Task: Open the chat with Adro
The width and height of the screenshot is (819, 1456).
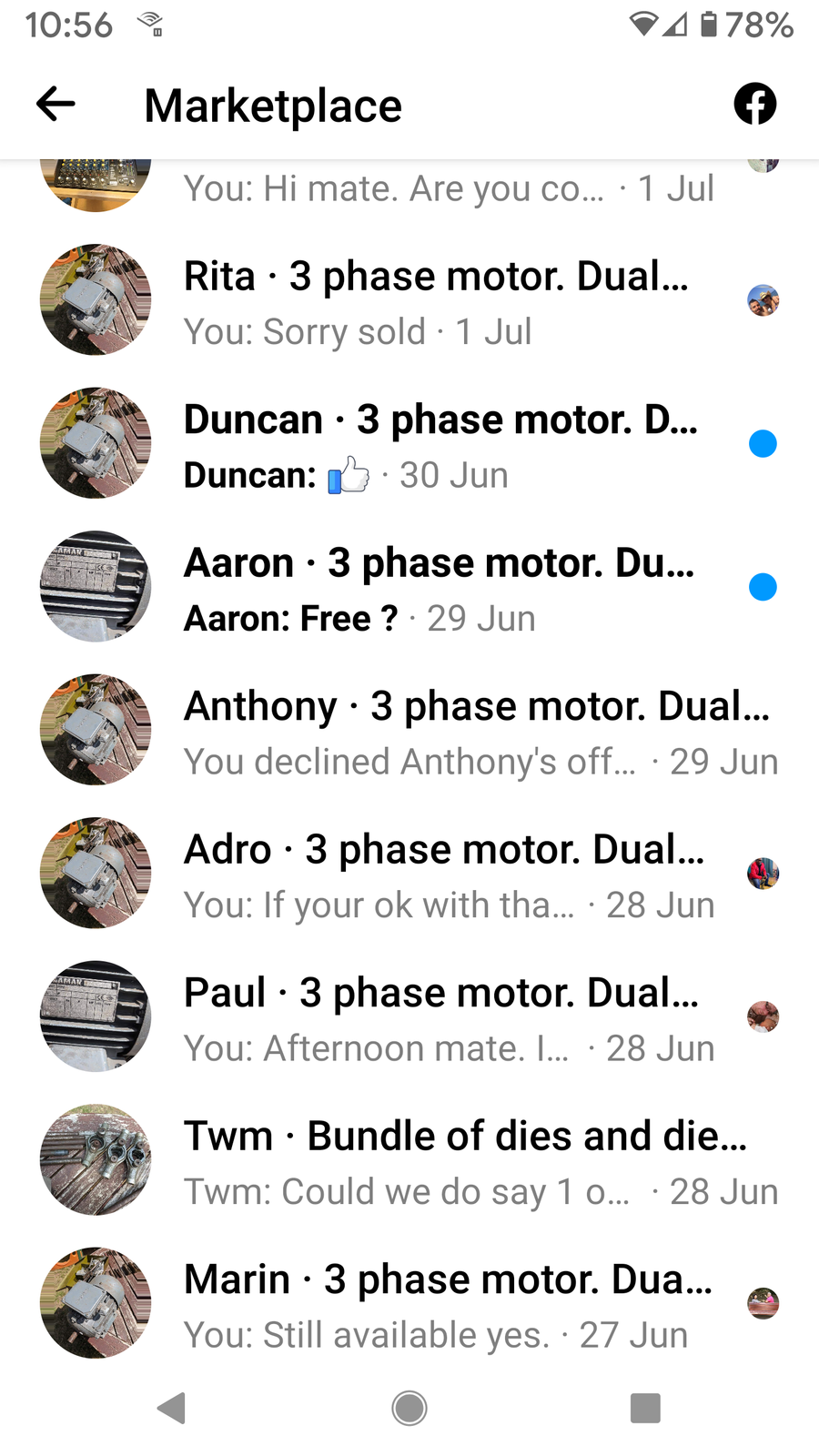Action: pos(409,874)
